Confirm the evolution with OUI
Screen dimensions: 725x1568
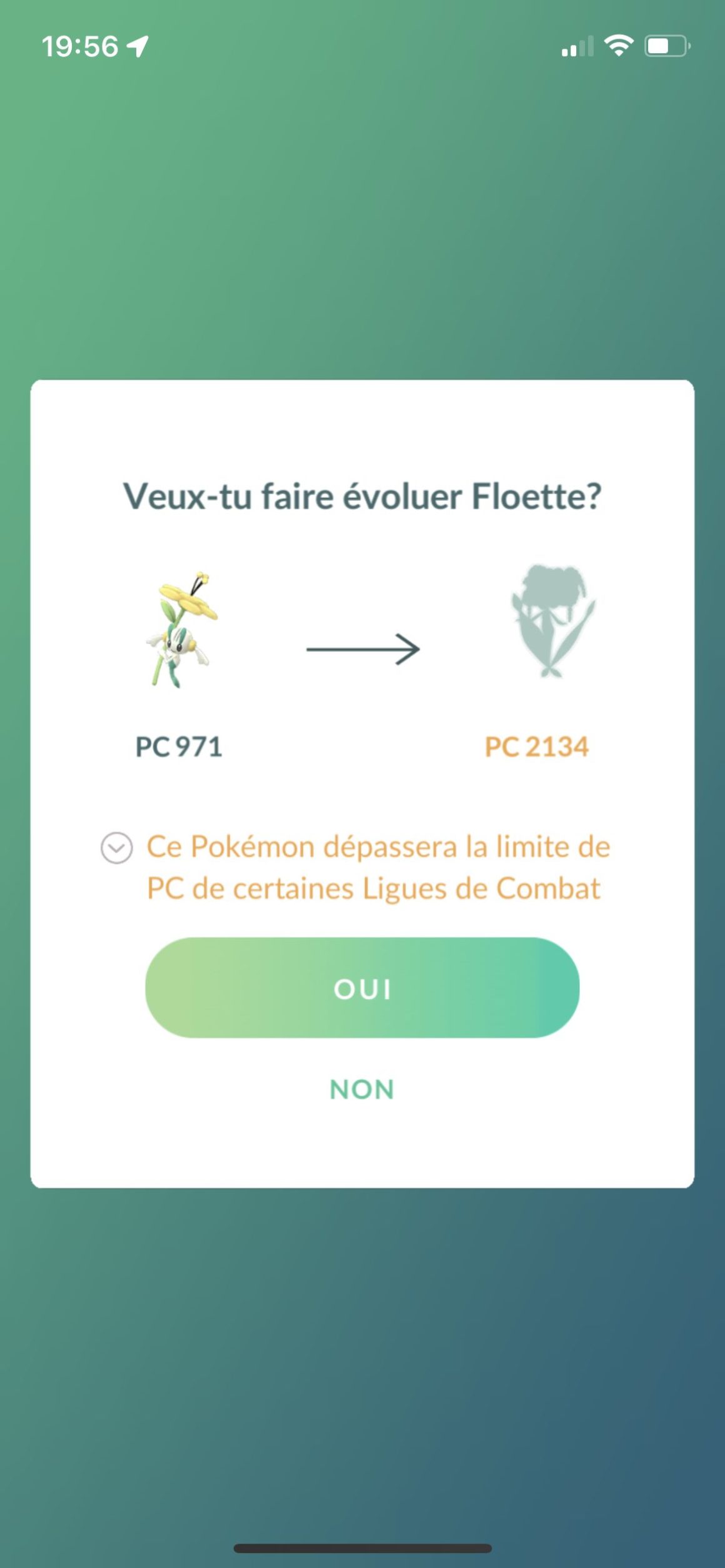(x=362, y=988)
